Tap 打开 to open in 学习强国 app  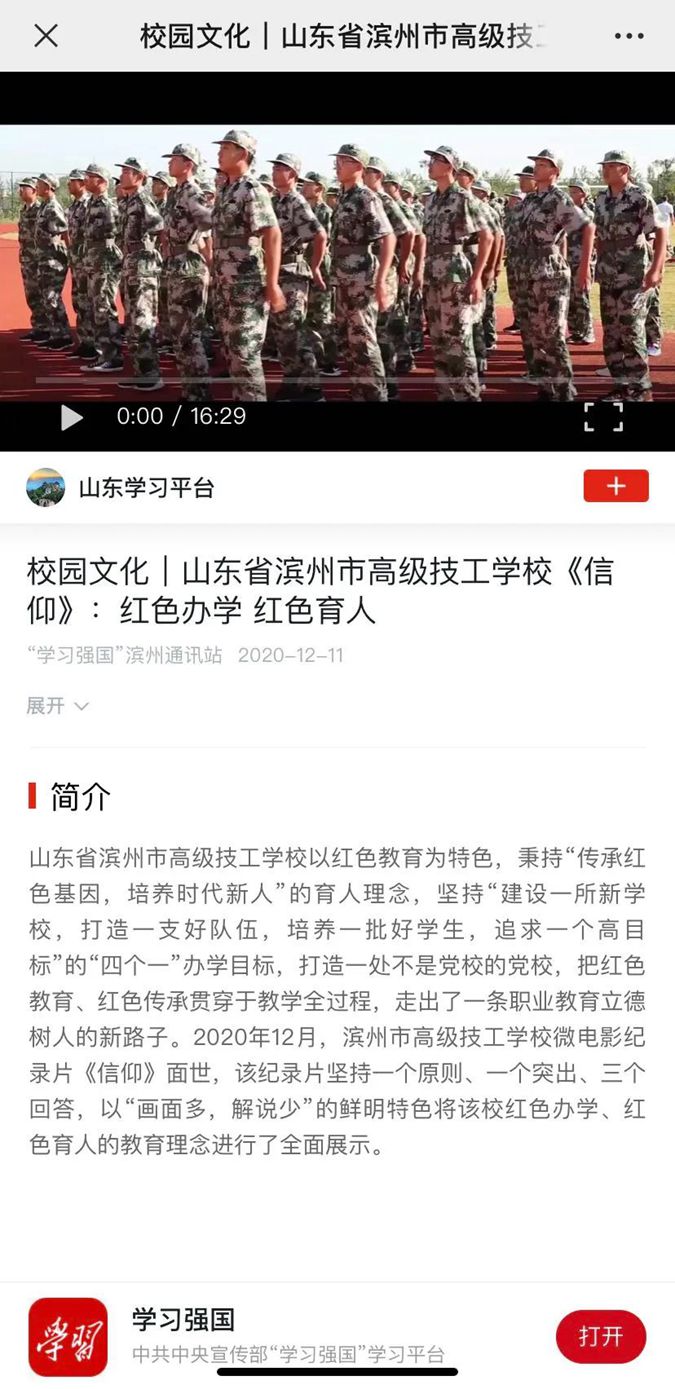[x=601, y=1336]
